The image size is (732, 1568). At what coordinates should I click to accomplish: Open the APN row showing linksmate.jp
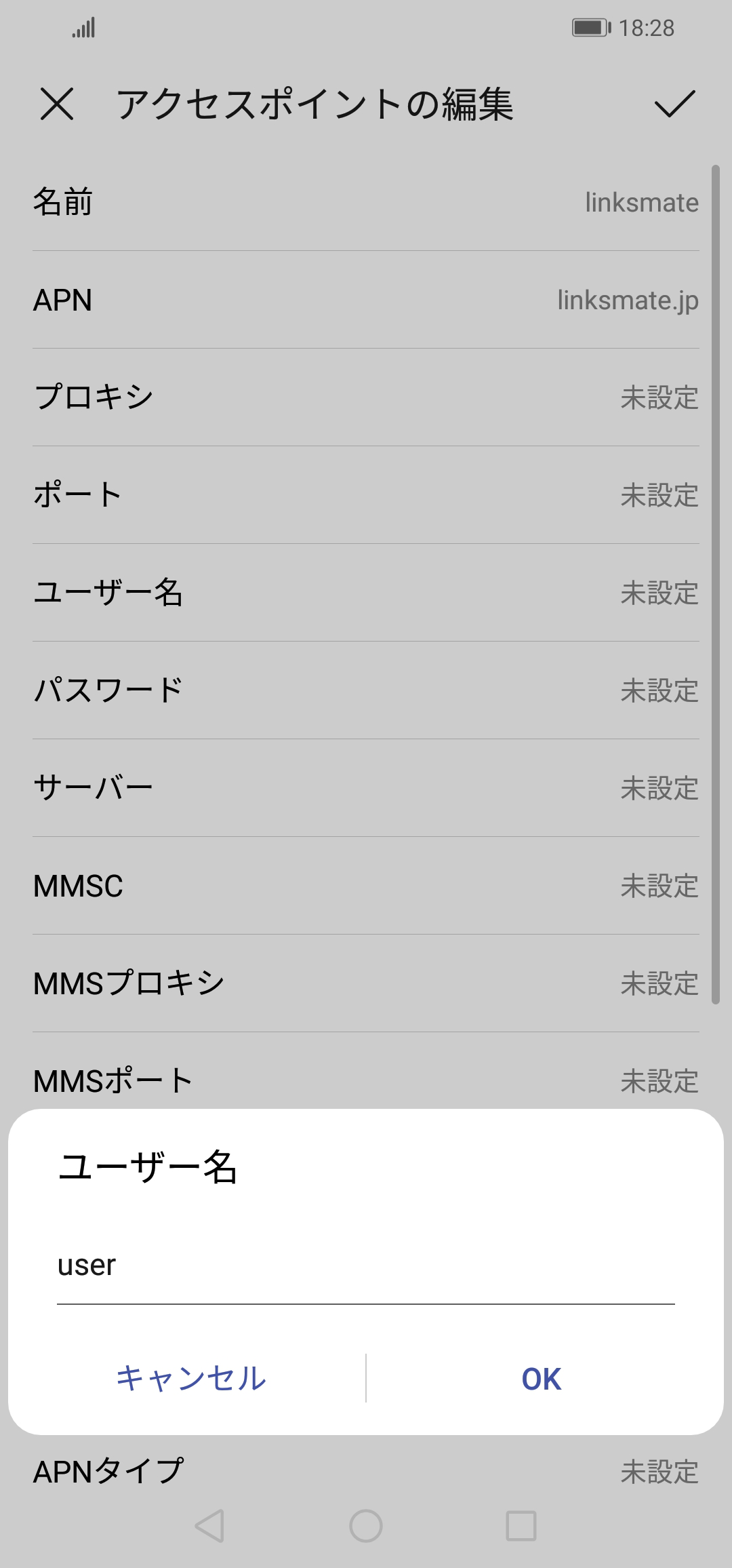pyautogui.click(x=366, y=300)
